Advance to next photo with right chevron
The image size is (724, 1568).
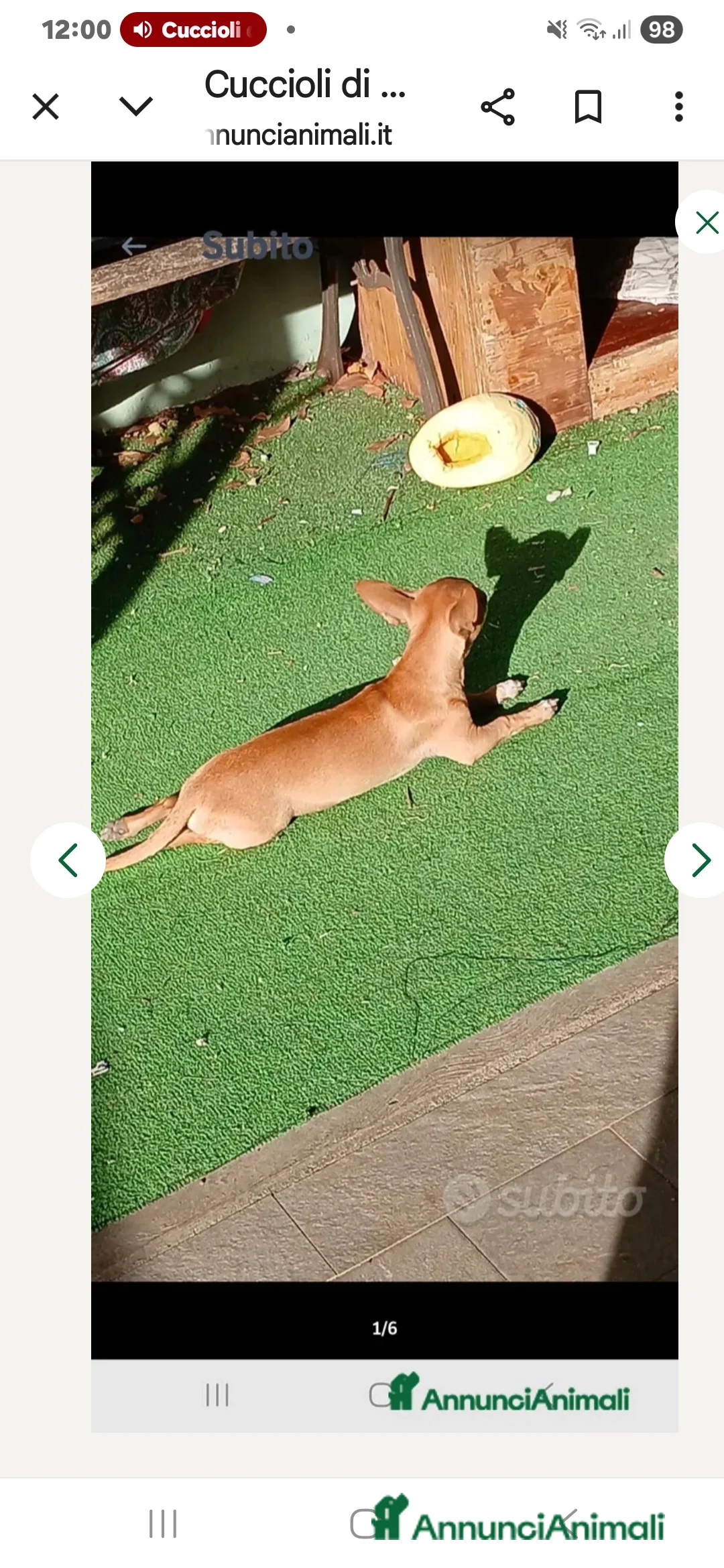point(701,860)
